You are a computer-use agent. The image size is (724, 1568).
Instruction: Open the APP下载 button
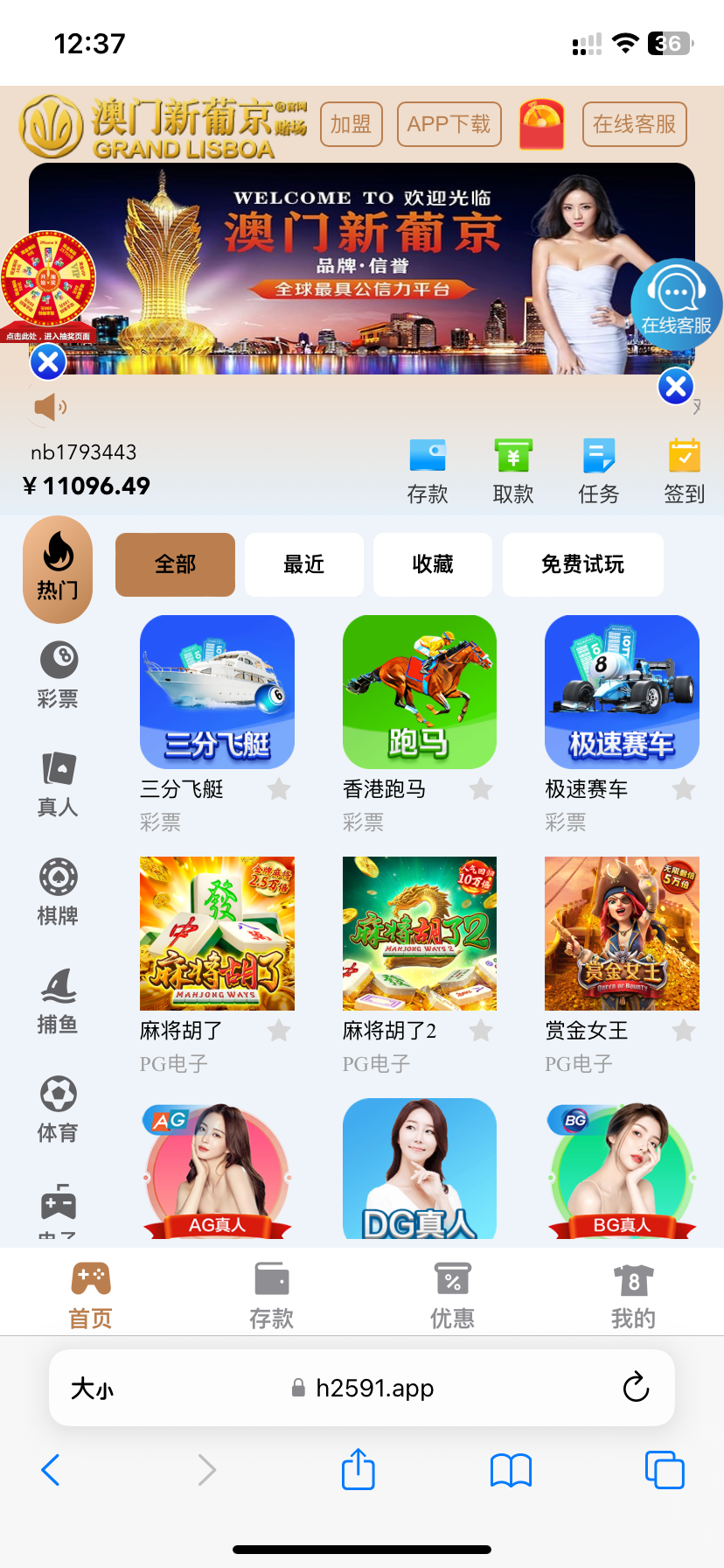[x=449, y=124]
